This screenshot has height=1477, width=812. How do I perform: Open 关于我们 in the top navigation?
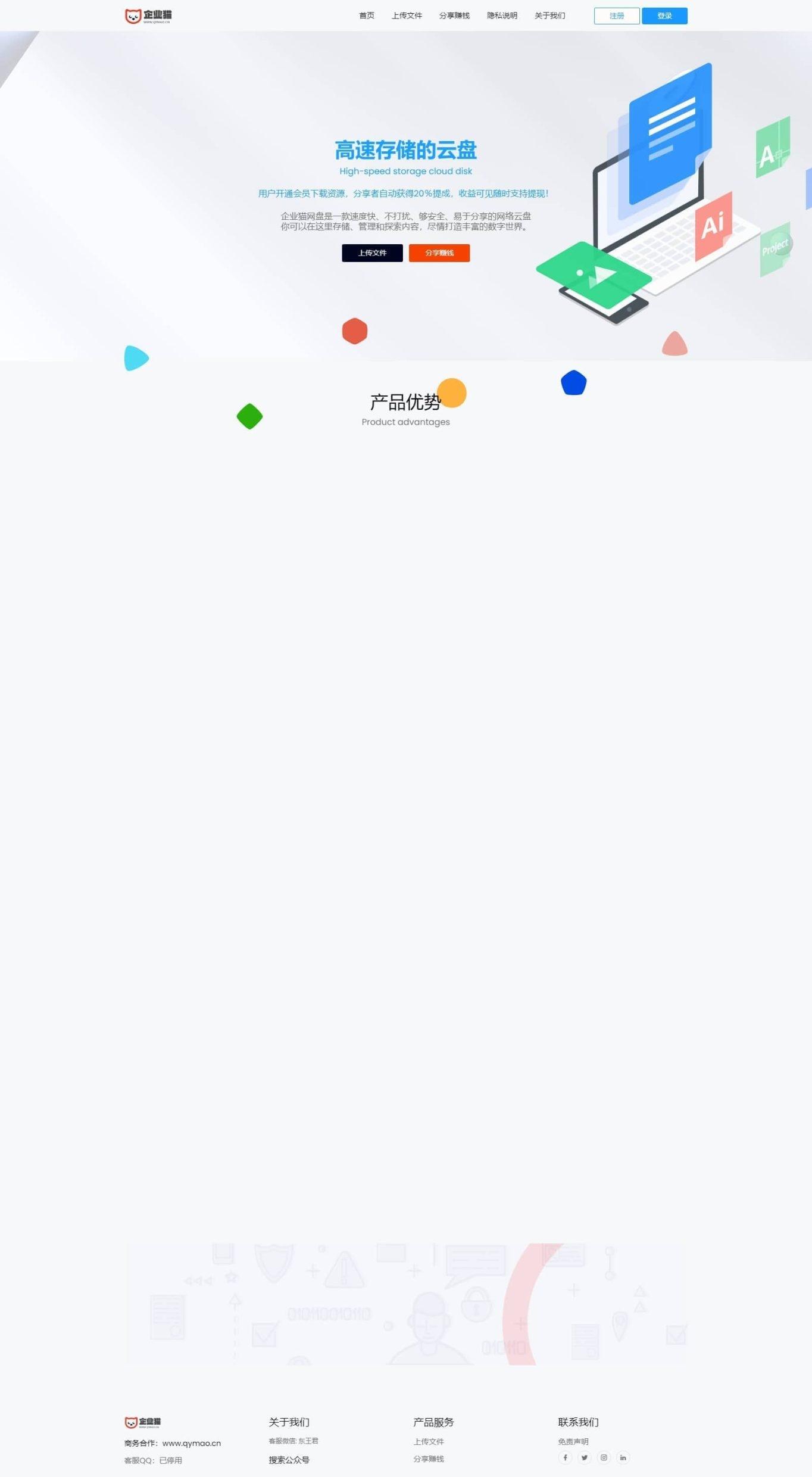coord(549,15)
